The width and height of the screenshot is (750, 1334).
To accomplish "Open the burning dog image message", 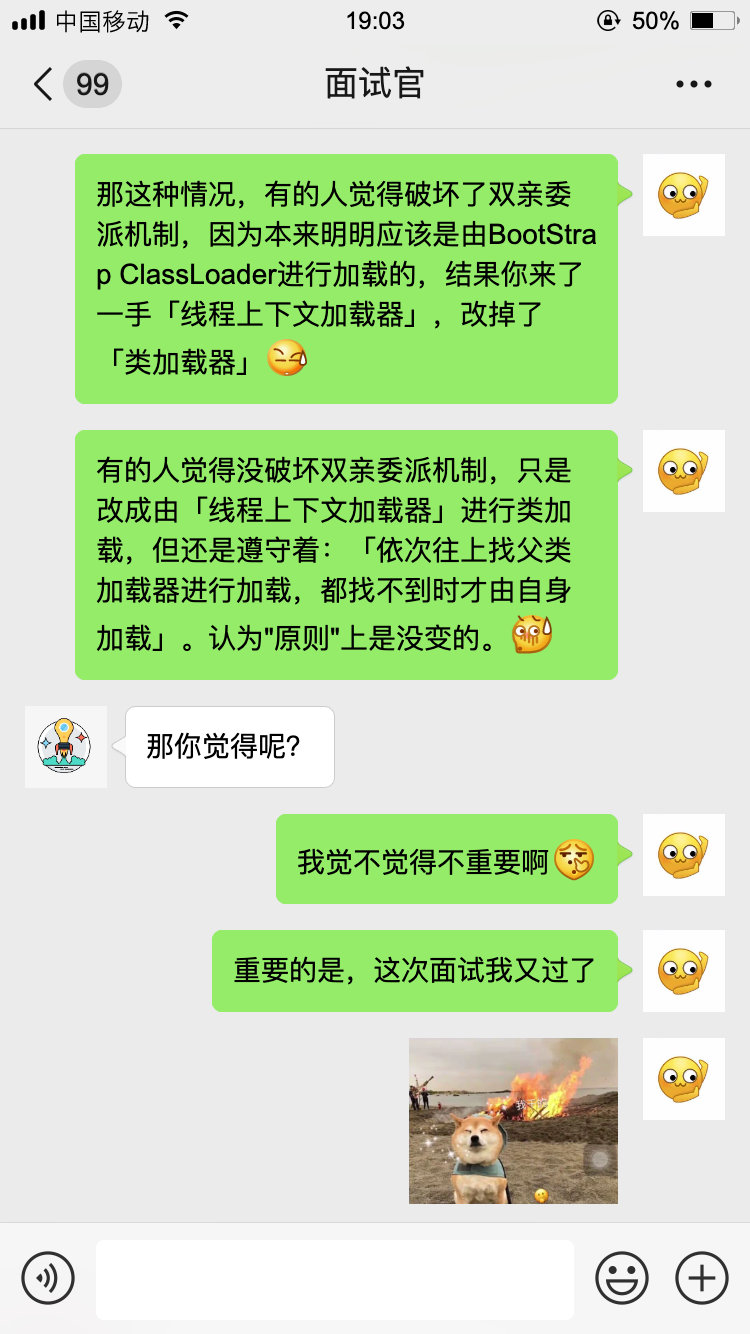I will tap(513, 1120).
